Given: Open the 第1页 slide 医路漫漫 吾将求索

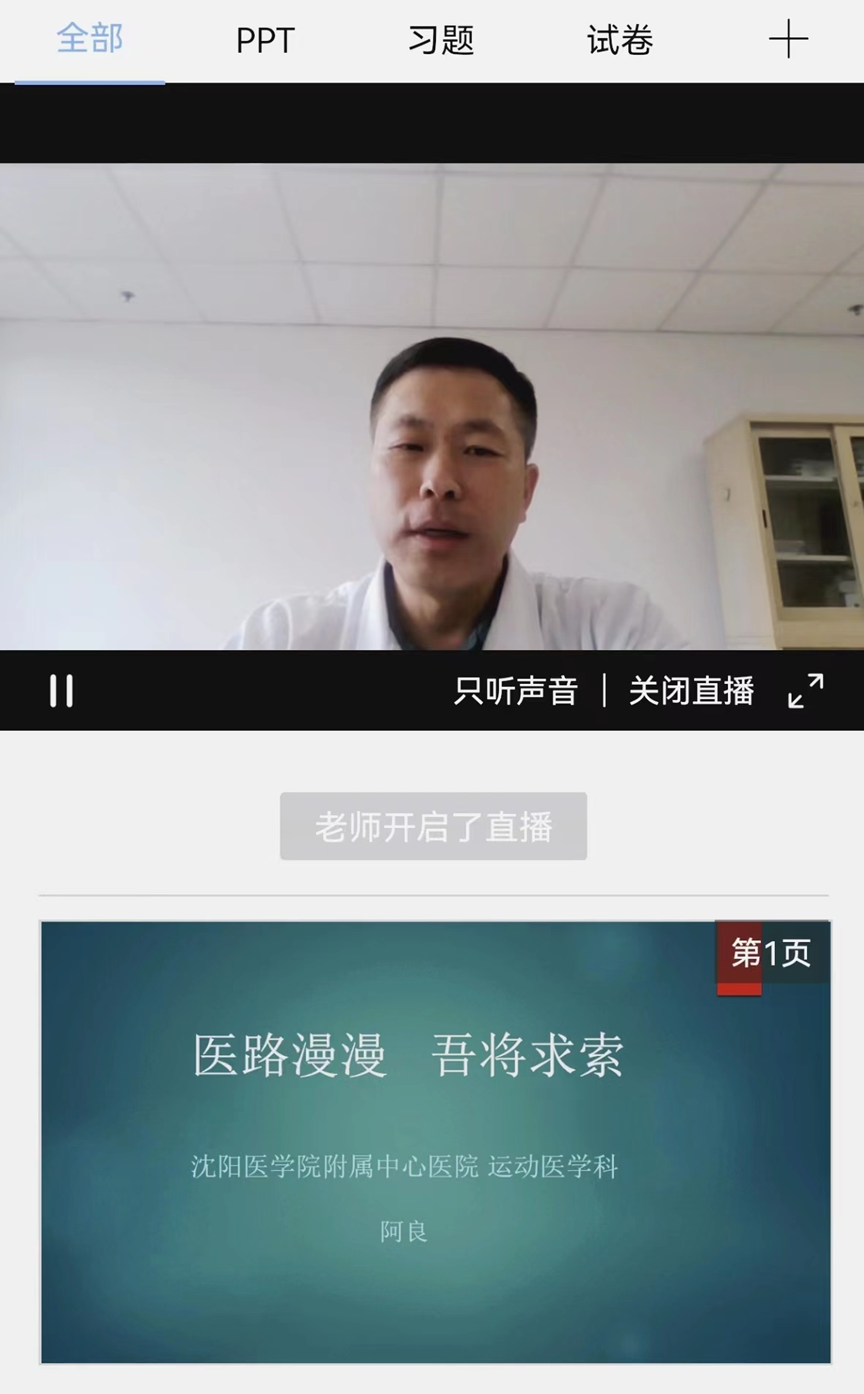Looking at the screenshot, I should coord(435,1141).
